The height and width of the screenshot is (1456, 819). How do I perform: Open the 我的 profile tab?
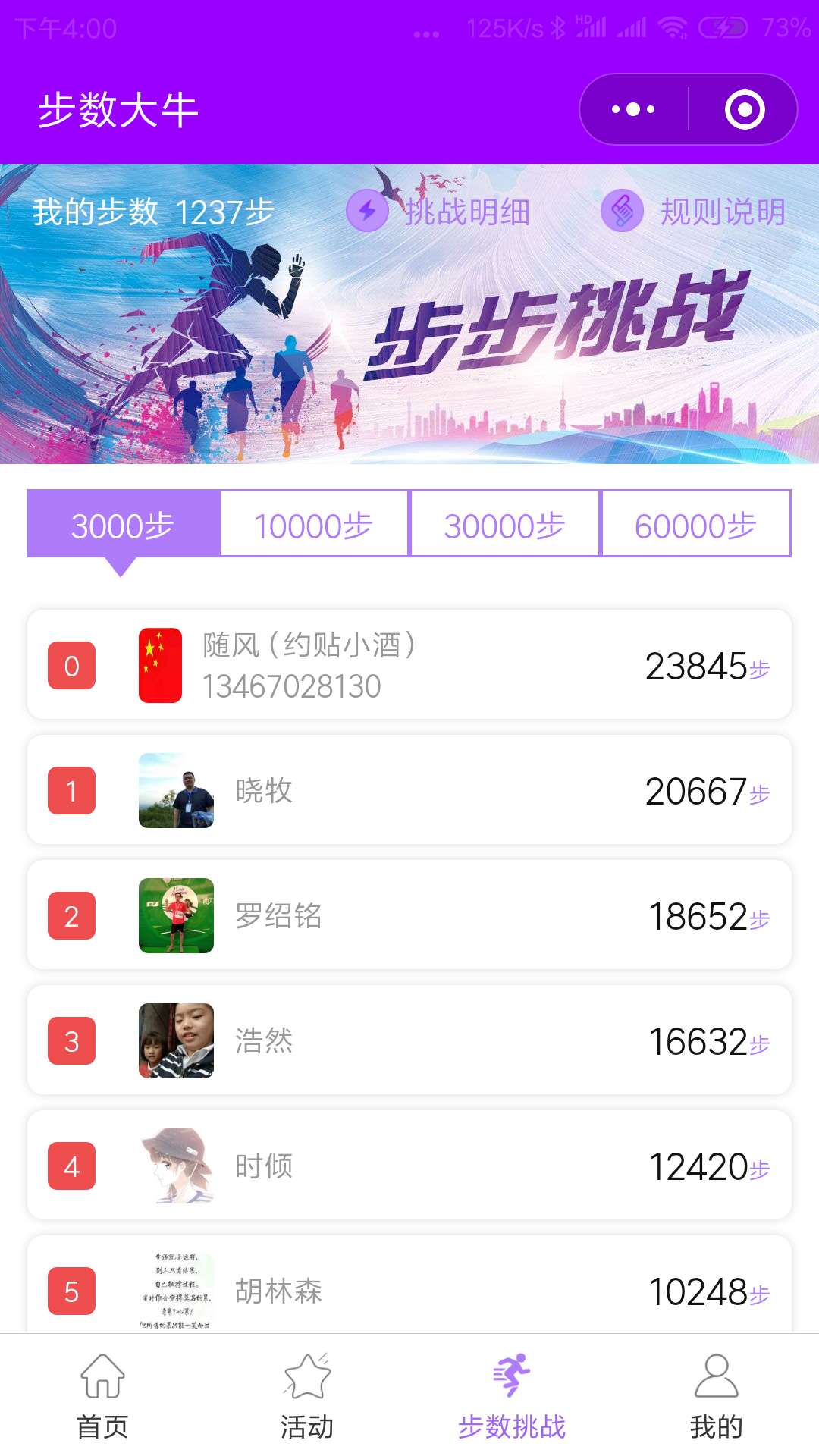717,1395
